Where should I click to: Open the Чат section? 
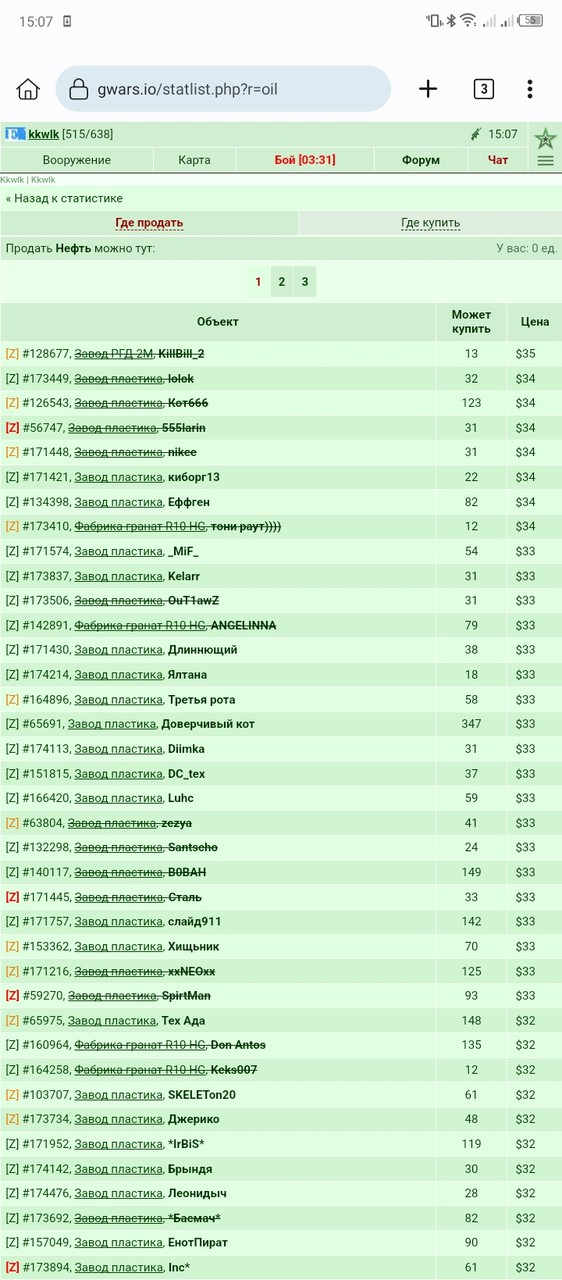click(x=498, y=160)
